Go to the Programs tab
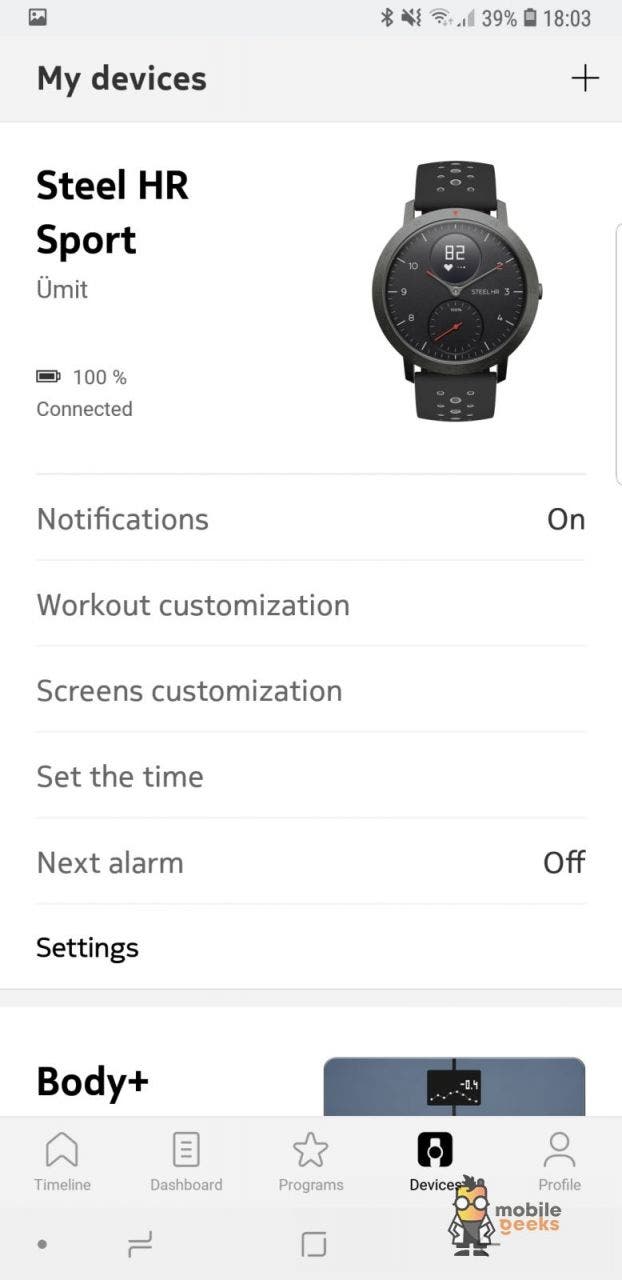The width and height of the screenshot is (622, 1280). tap(311, 1162)
